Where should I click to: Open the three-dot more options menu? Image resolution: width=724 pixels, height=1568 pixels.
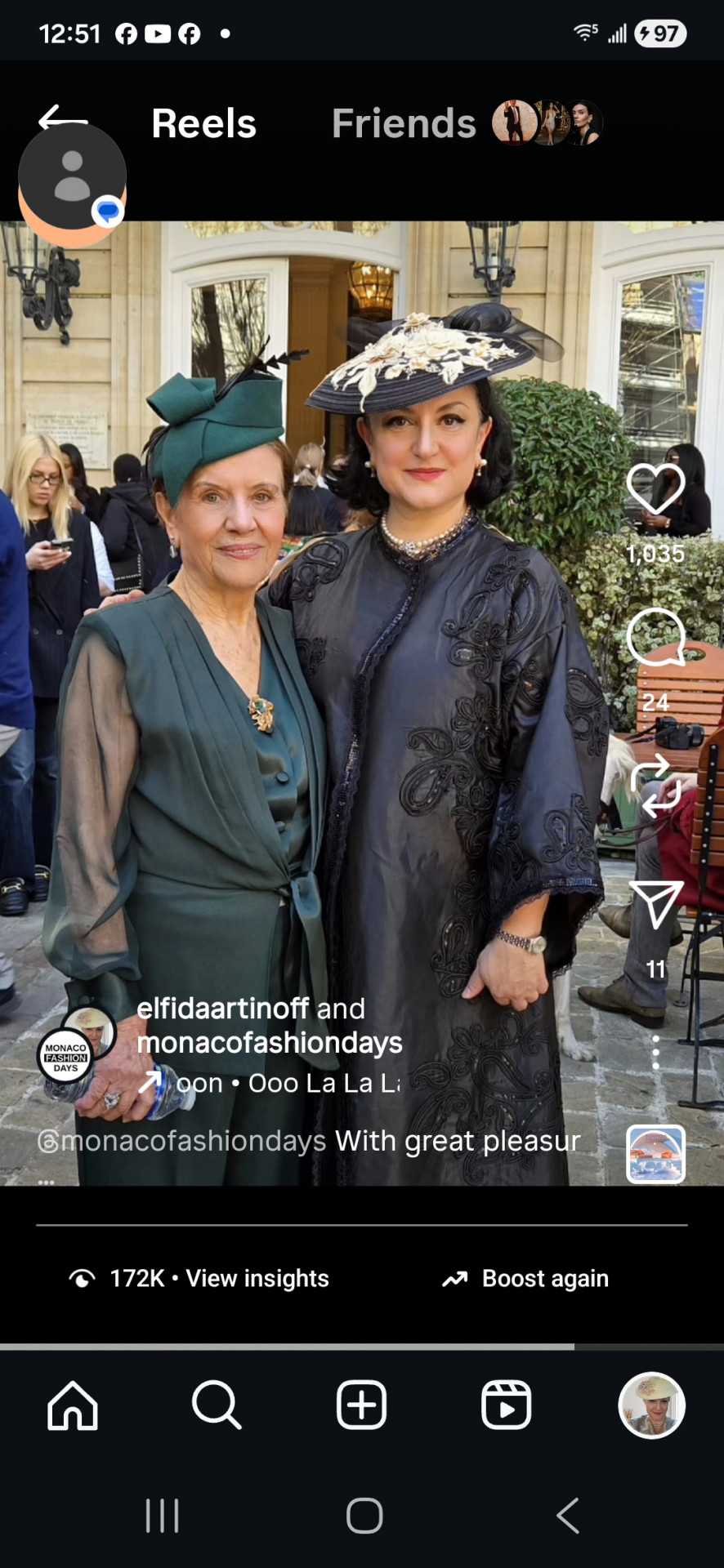point(655,1052)
